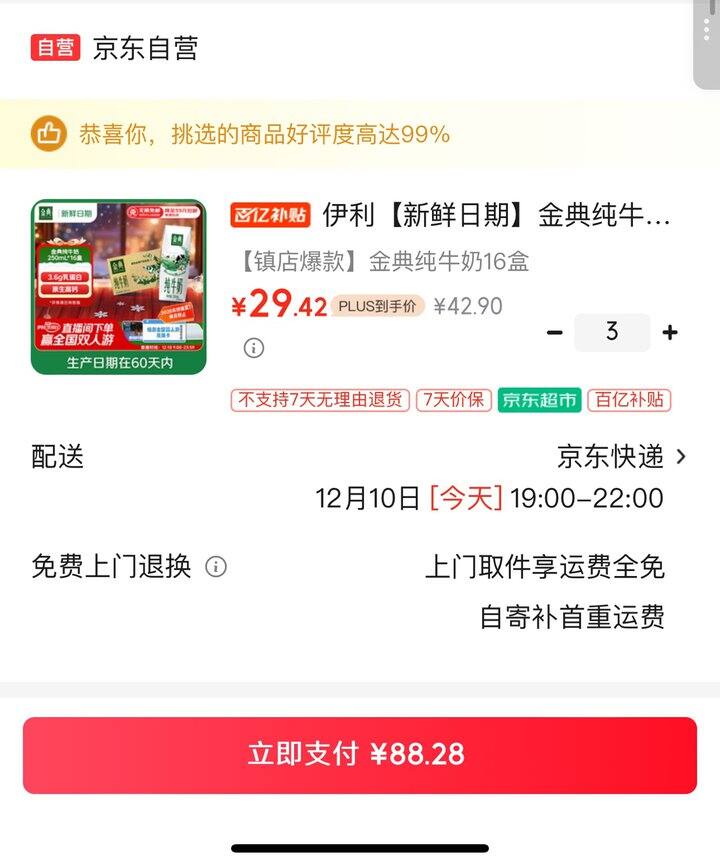This screenshot has width=720, height=866.
Task: Open the 金典纯牛奶 product image
Action: tap(118, 287)
